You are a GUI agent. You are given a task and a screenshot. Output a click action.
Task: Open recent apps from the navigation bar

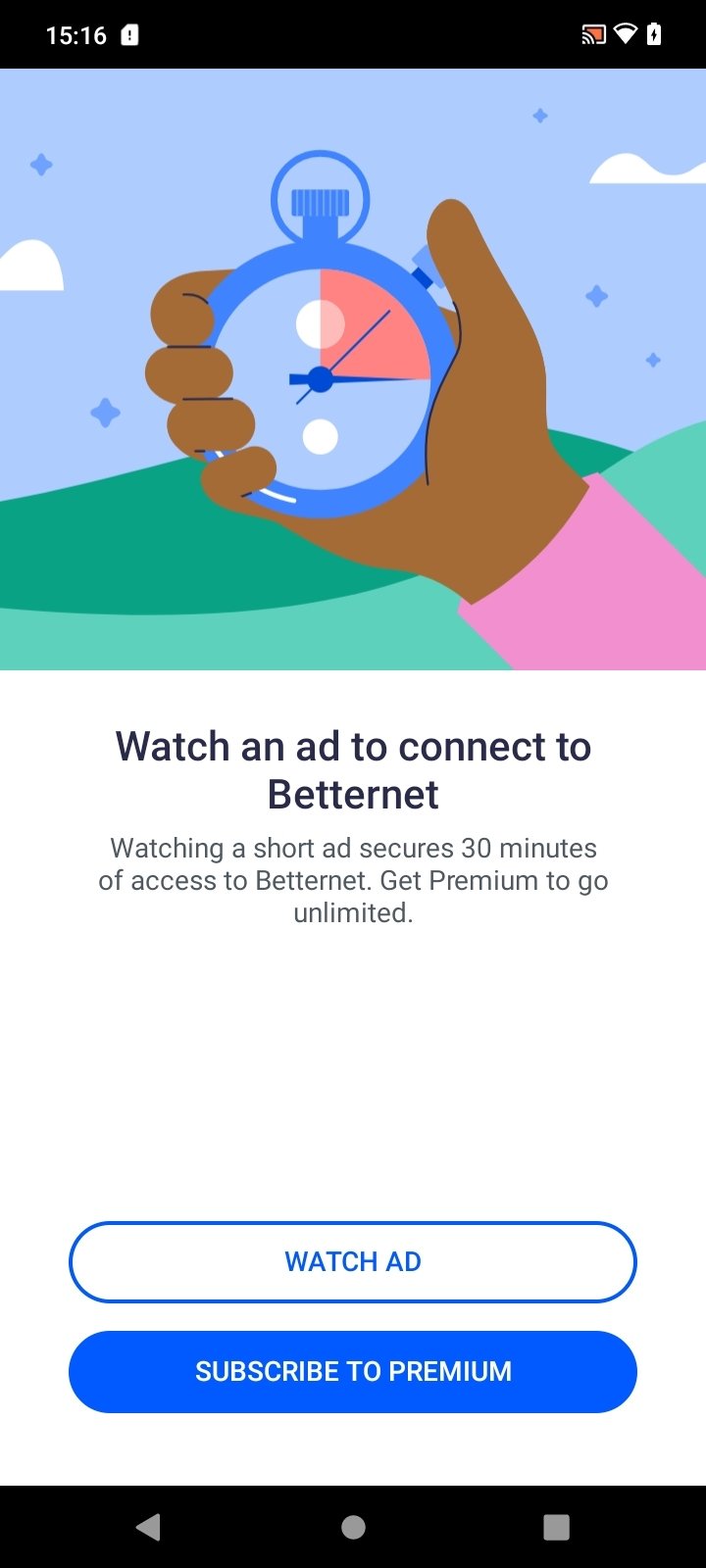[556, 1527]
